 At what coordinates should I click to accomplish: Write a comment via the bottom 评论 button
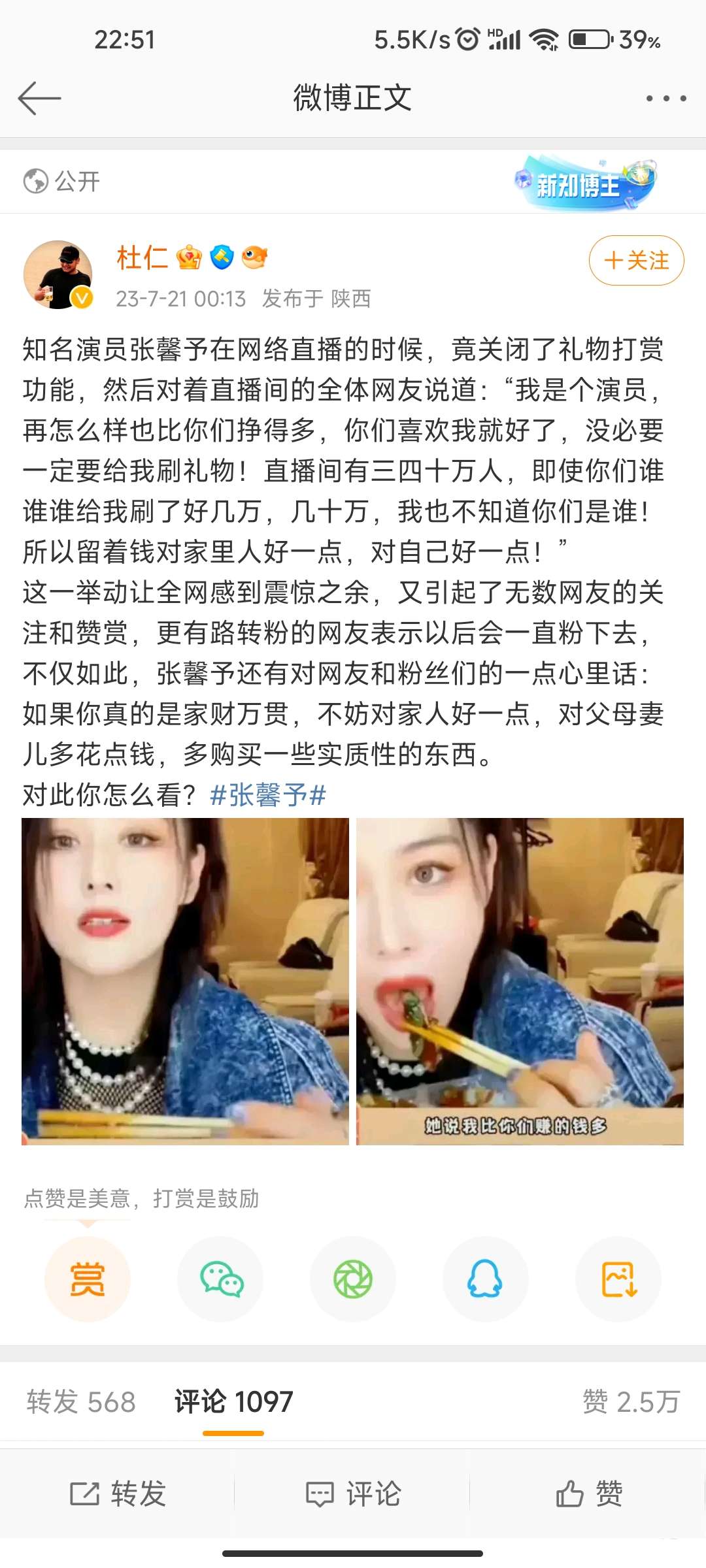click(353, 1494)
